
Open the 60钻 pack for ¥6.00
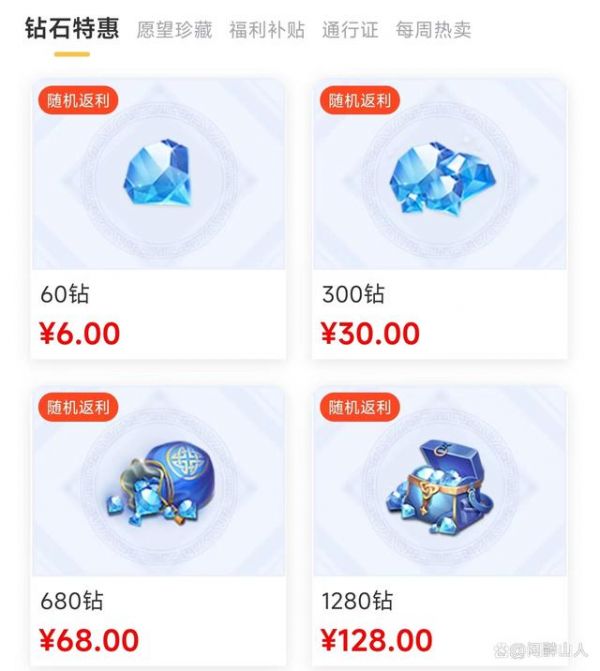[x=158, y=218]
